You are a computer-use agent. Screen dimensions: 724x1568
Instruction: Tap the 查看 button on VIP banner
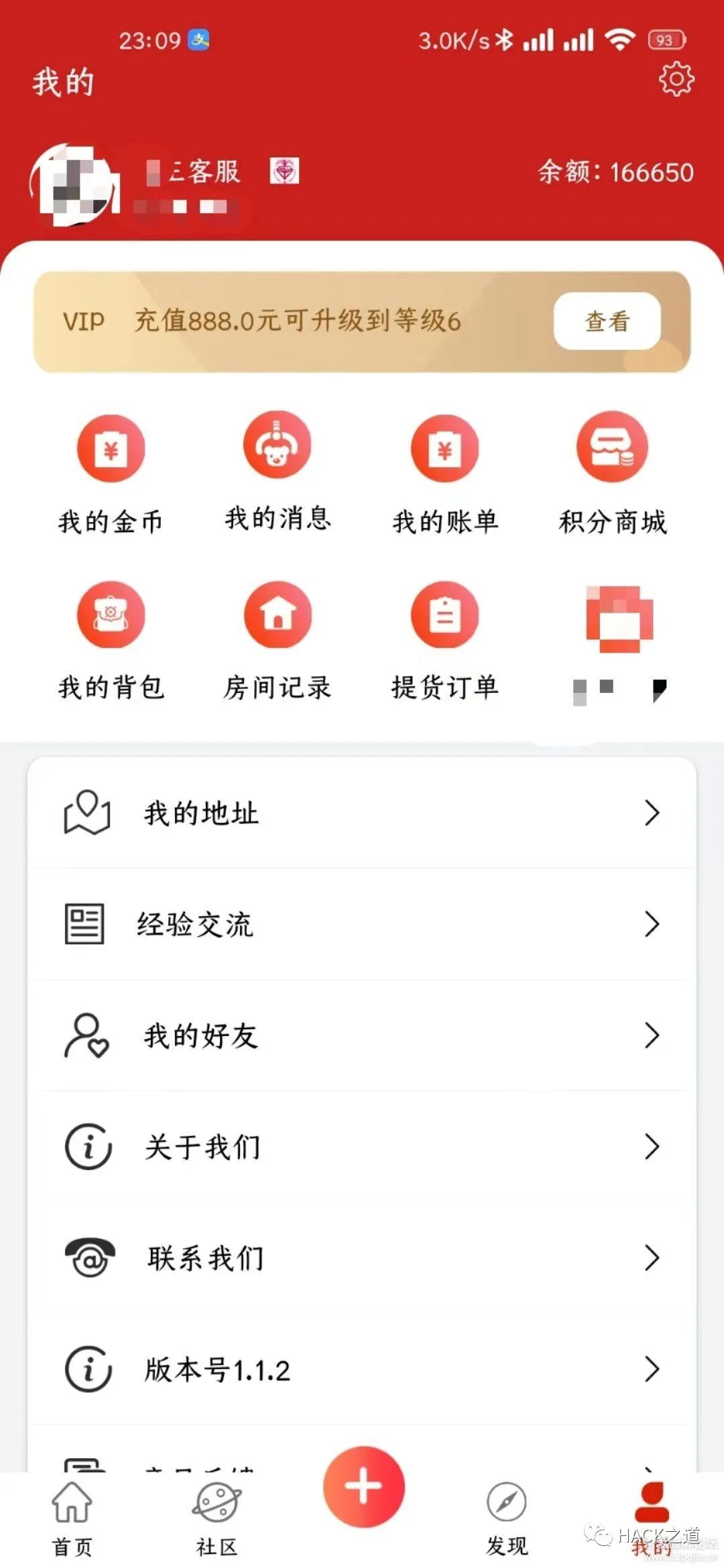[x=607, y=321]
